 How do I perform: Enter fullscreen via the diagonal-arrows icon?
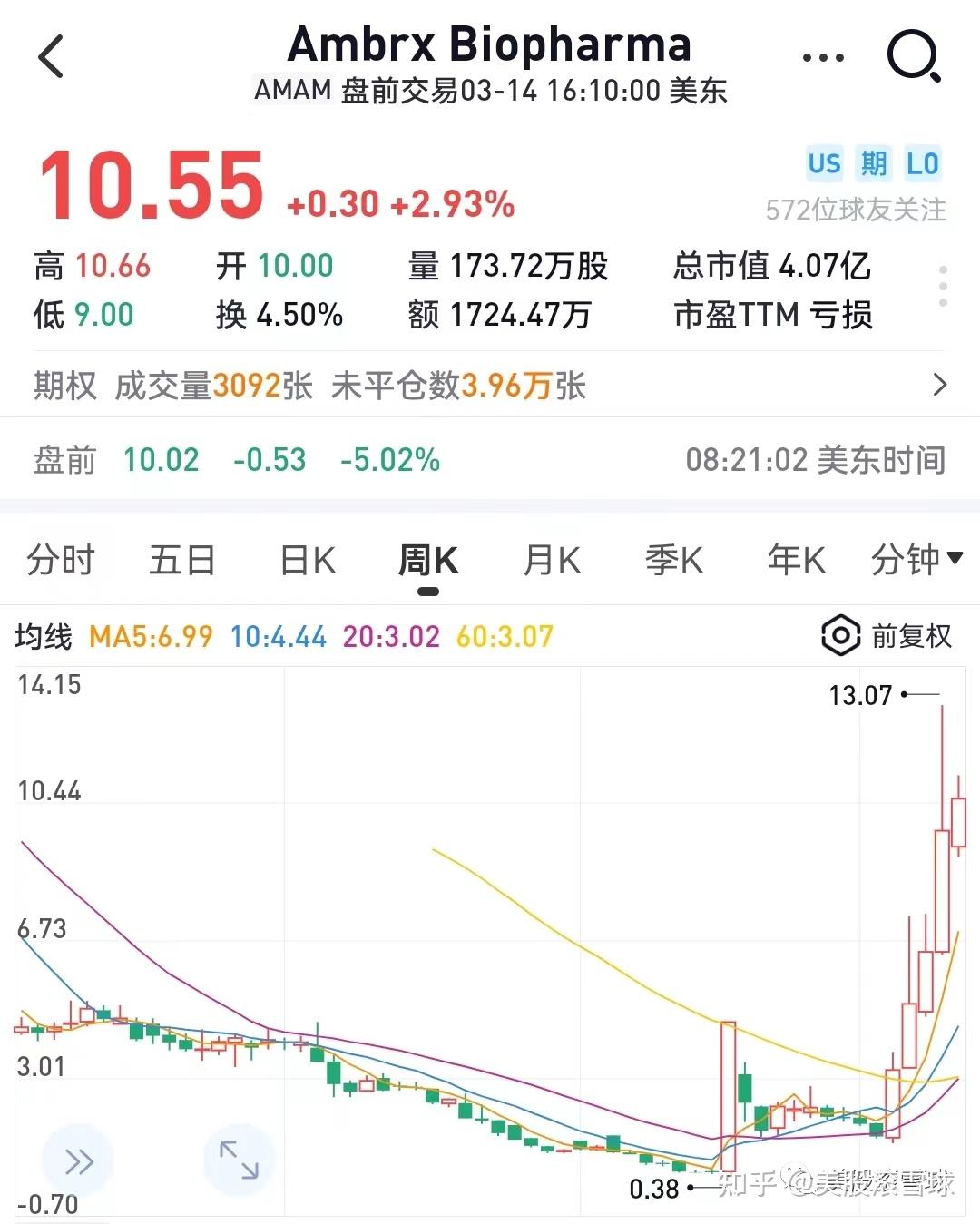(238, 1160)
